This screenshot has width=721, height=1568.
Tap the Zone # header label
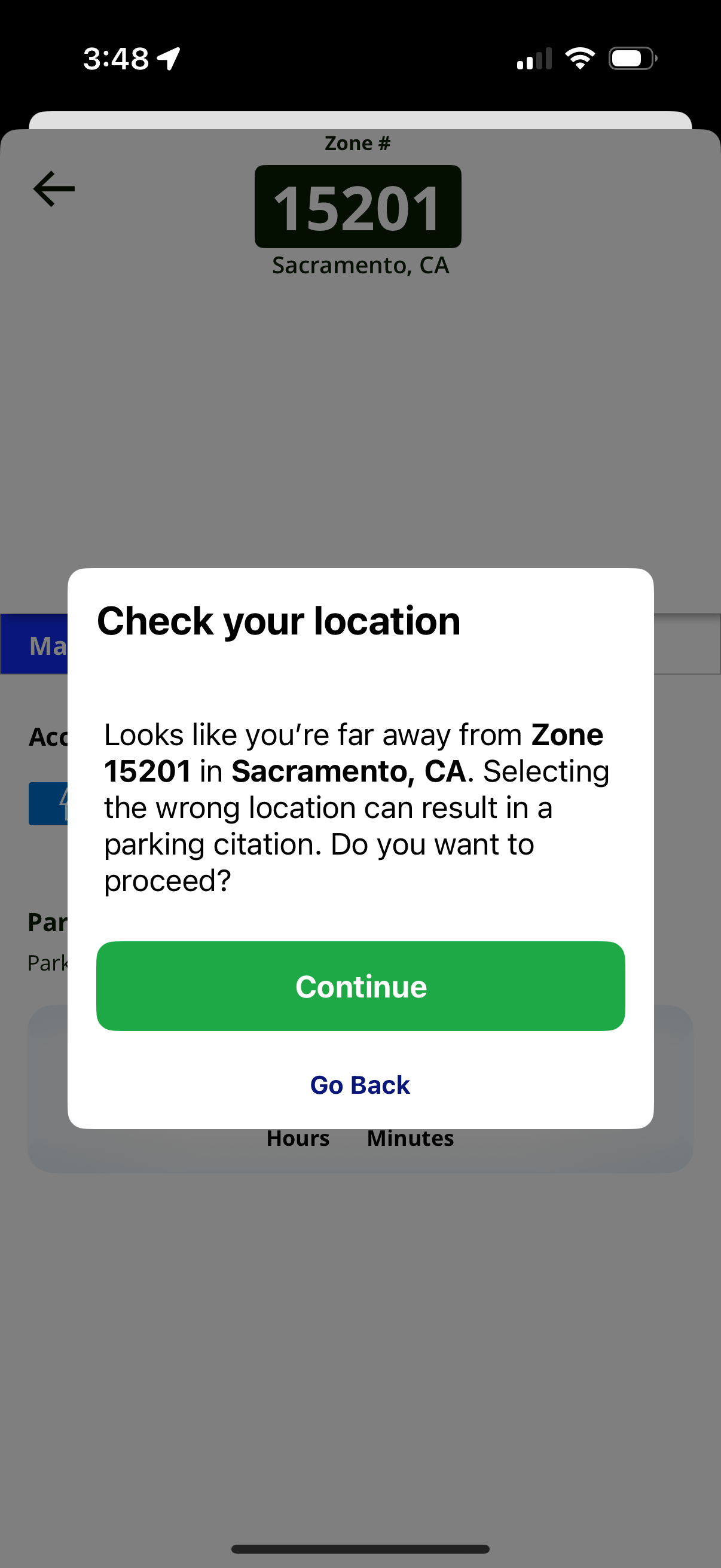click(x=356, y=142)
